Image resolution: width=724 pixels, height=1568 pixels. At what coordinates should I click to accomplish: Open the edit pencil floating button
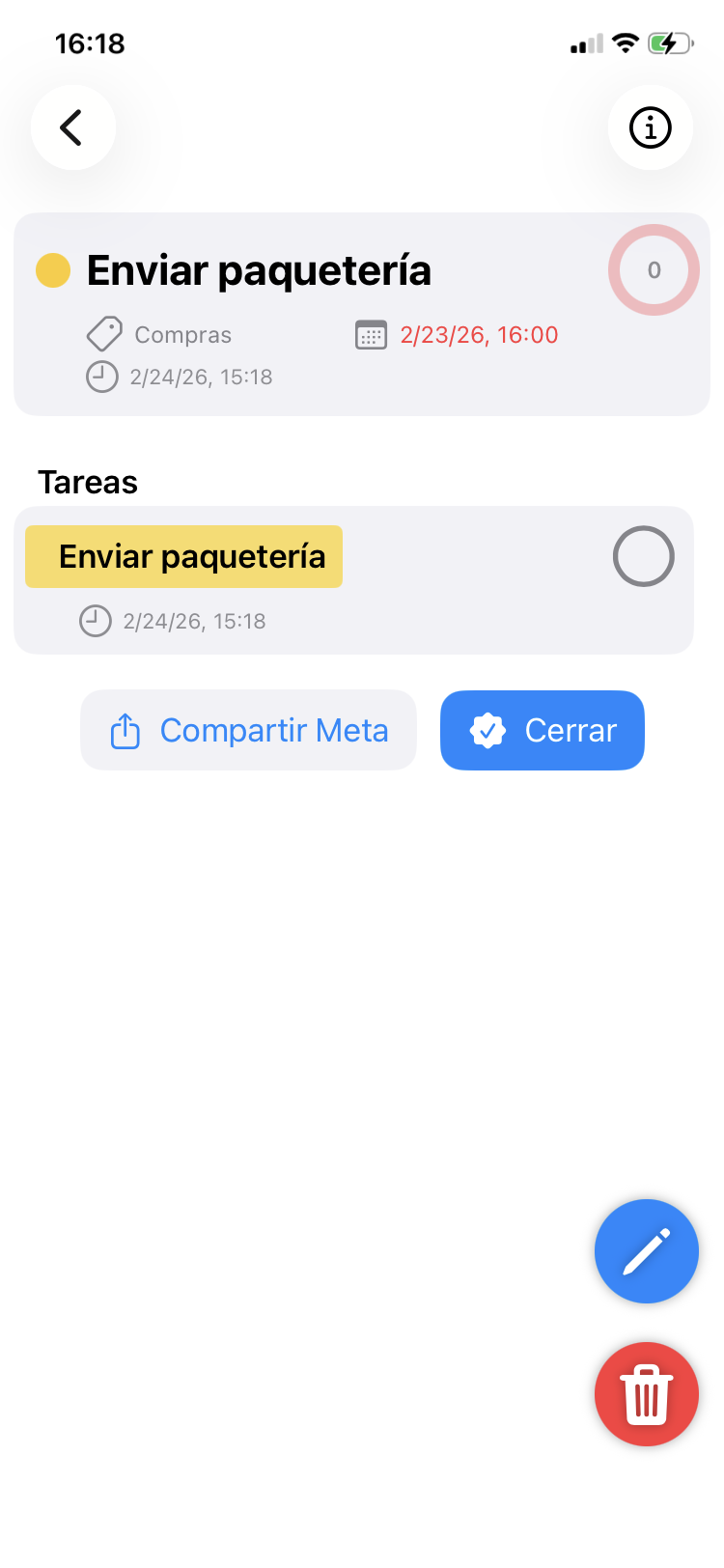(646, 1250)
